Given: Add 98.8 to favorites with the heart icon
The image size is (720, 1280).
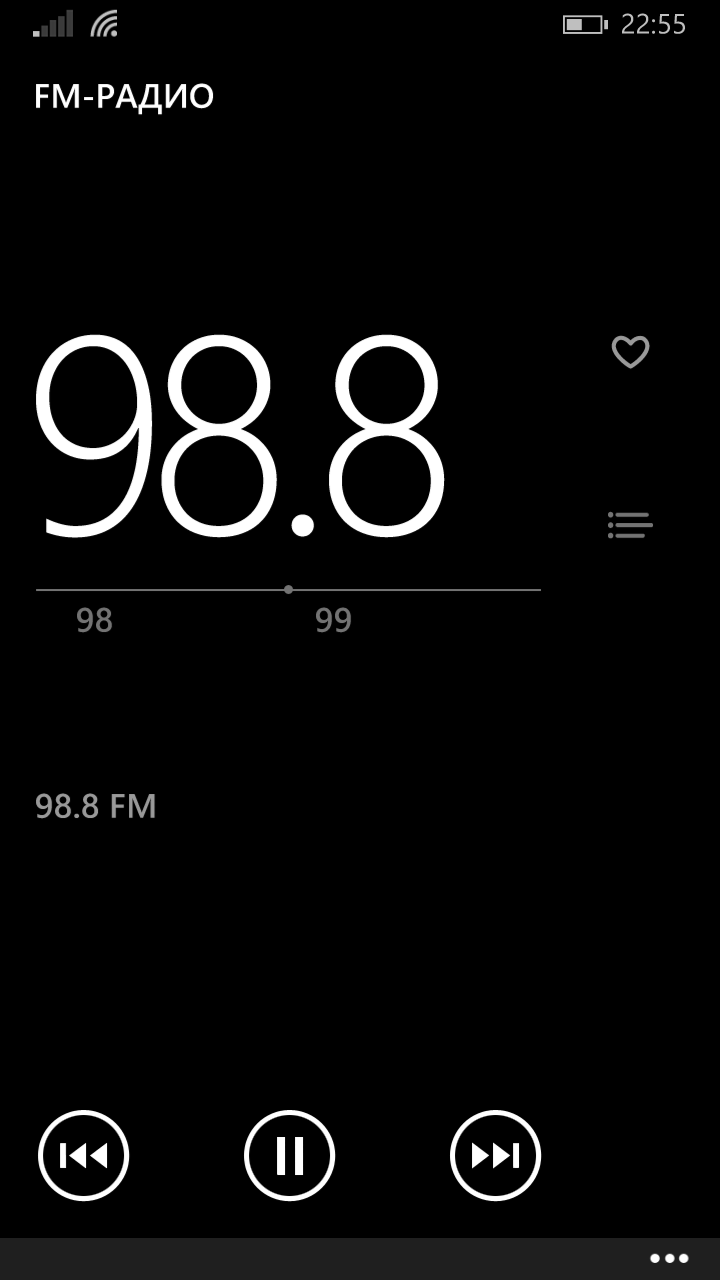Looking at the screenshot, I should click(x=630, y=352).
